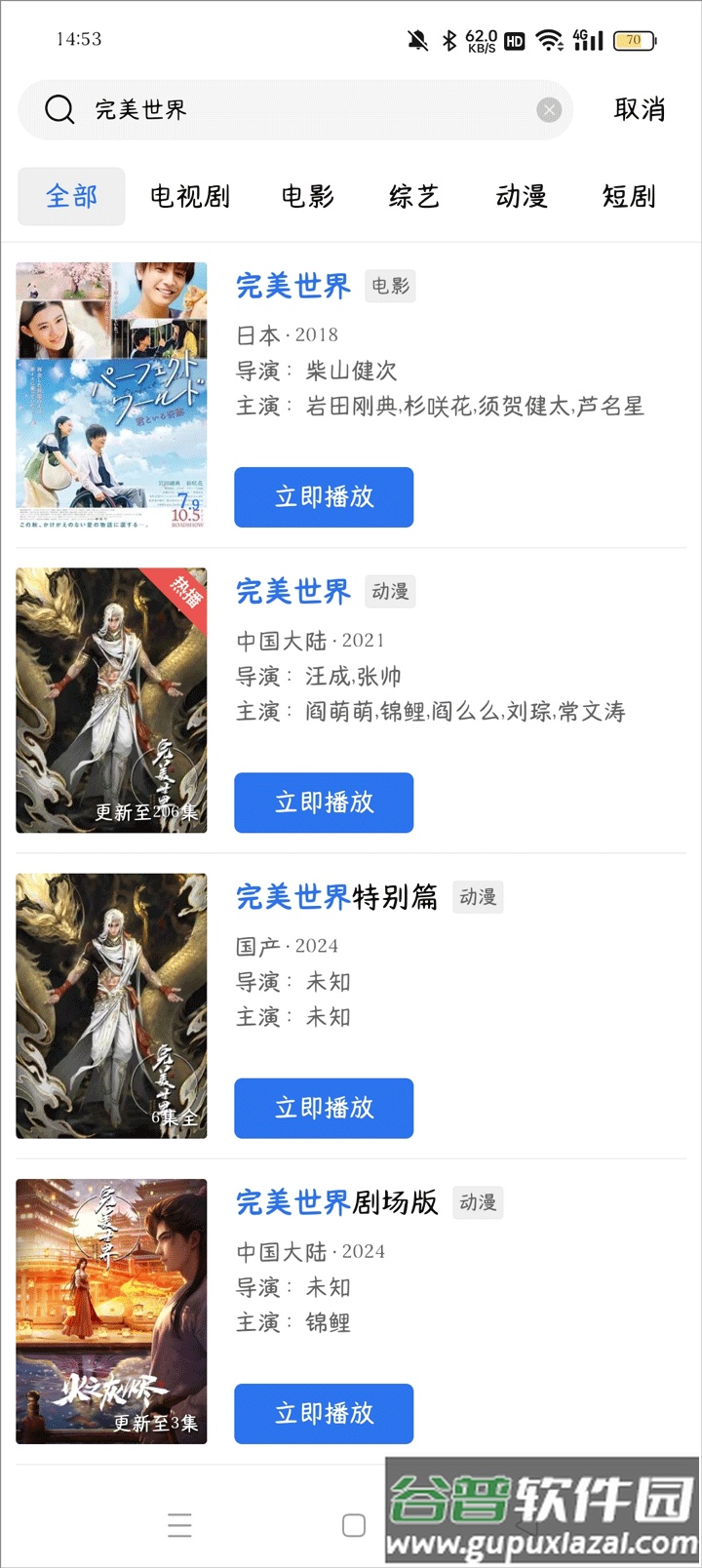Tap 立即播放 for 完美世界特别篇

tap(324, 1108)
